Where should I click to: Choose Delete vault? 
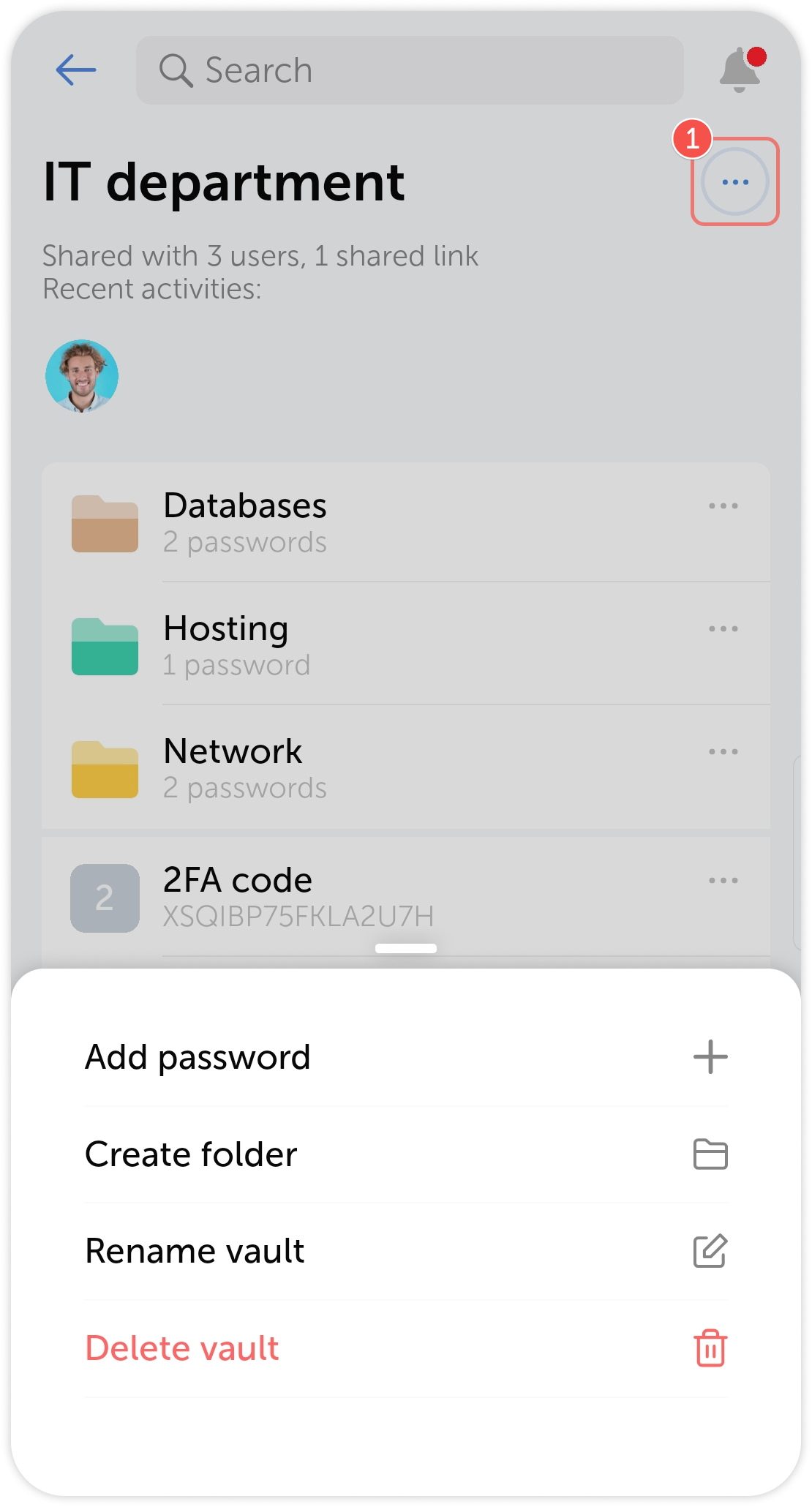(x=406, y=1348)
